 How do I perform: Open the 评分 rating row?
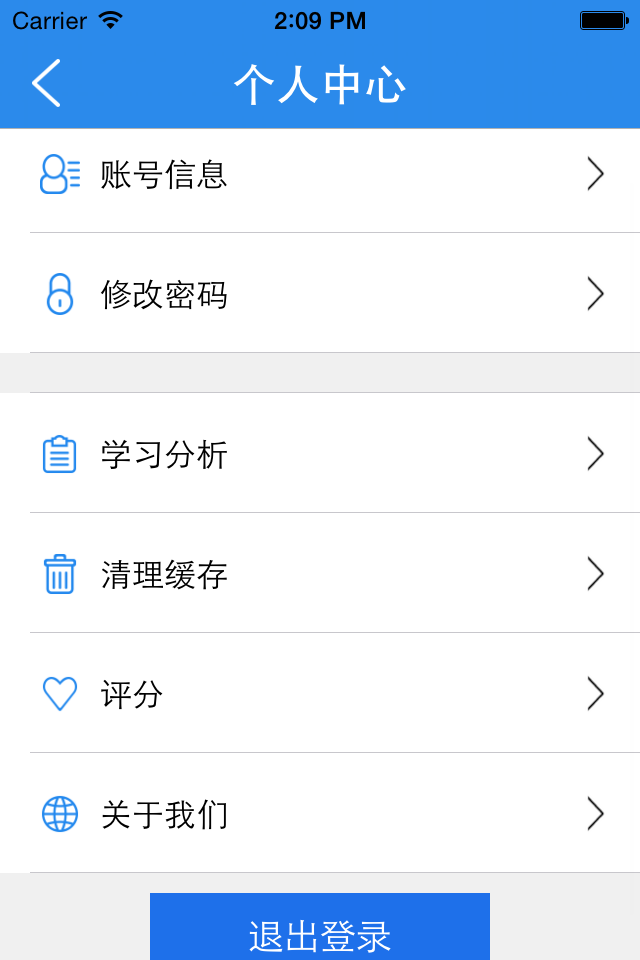pyautogui.click(x=320, y=694)
